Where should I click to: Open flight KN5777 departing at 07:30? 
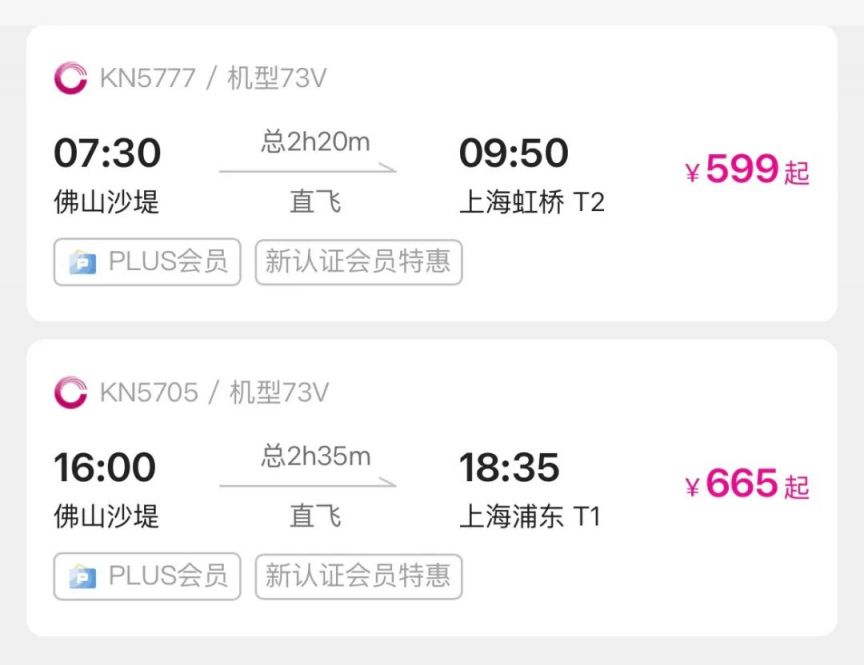click(x=431, y=173)
